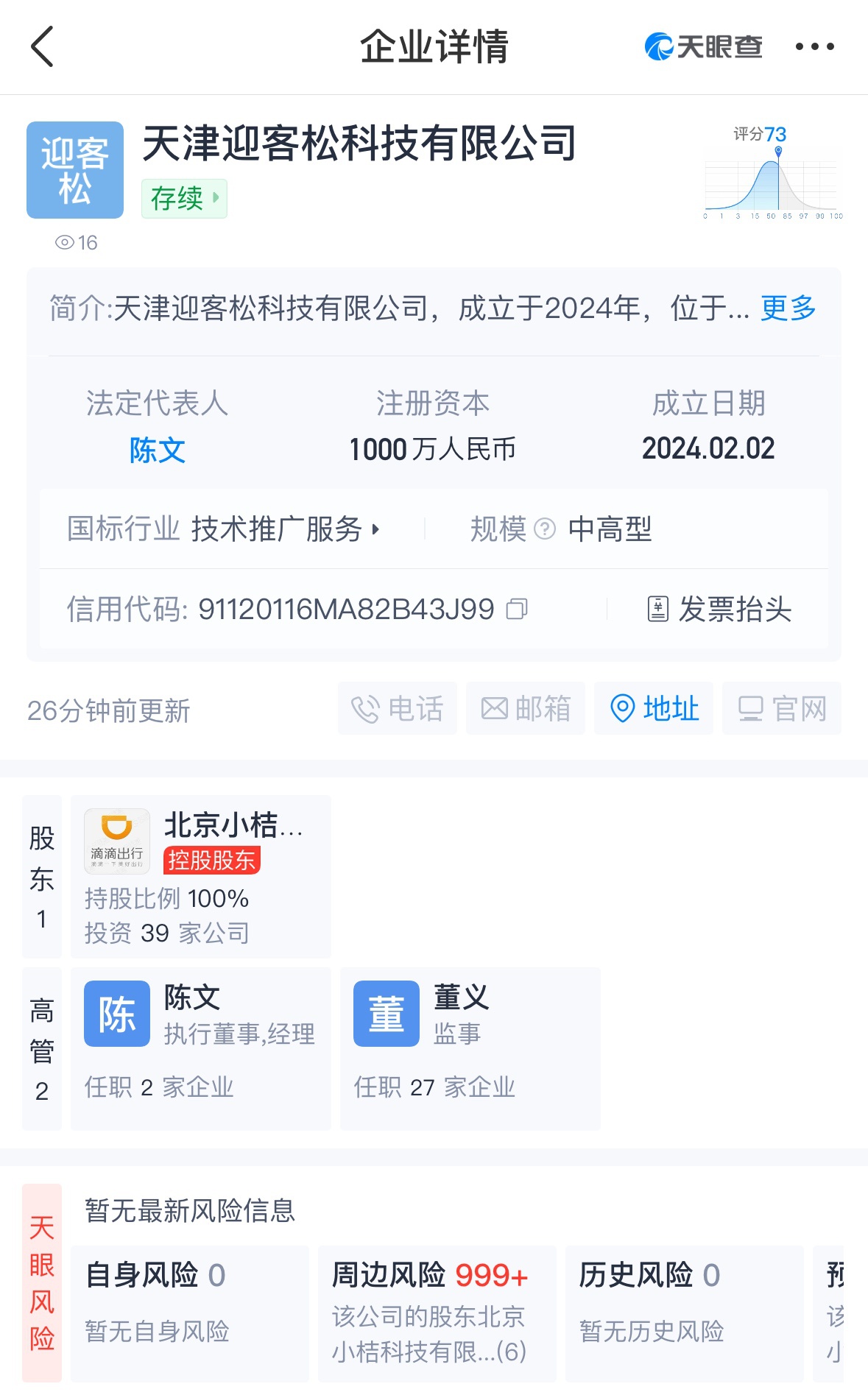868x1395 pixels.
Task: Open the three-dot overflow menu
Action: 814,46
